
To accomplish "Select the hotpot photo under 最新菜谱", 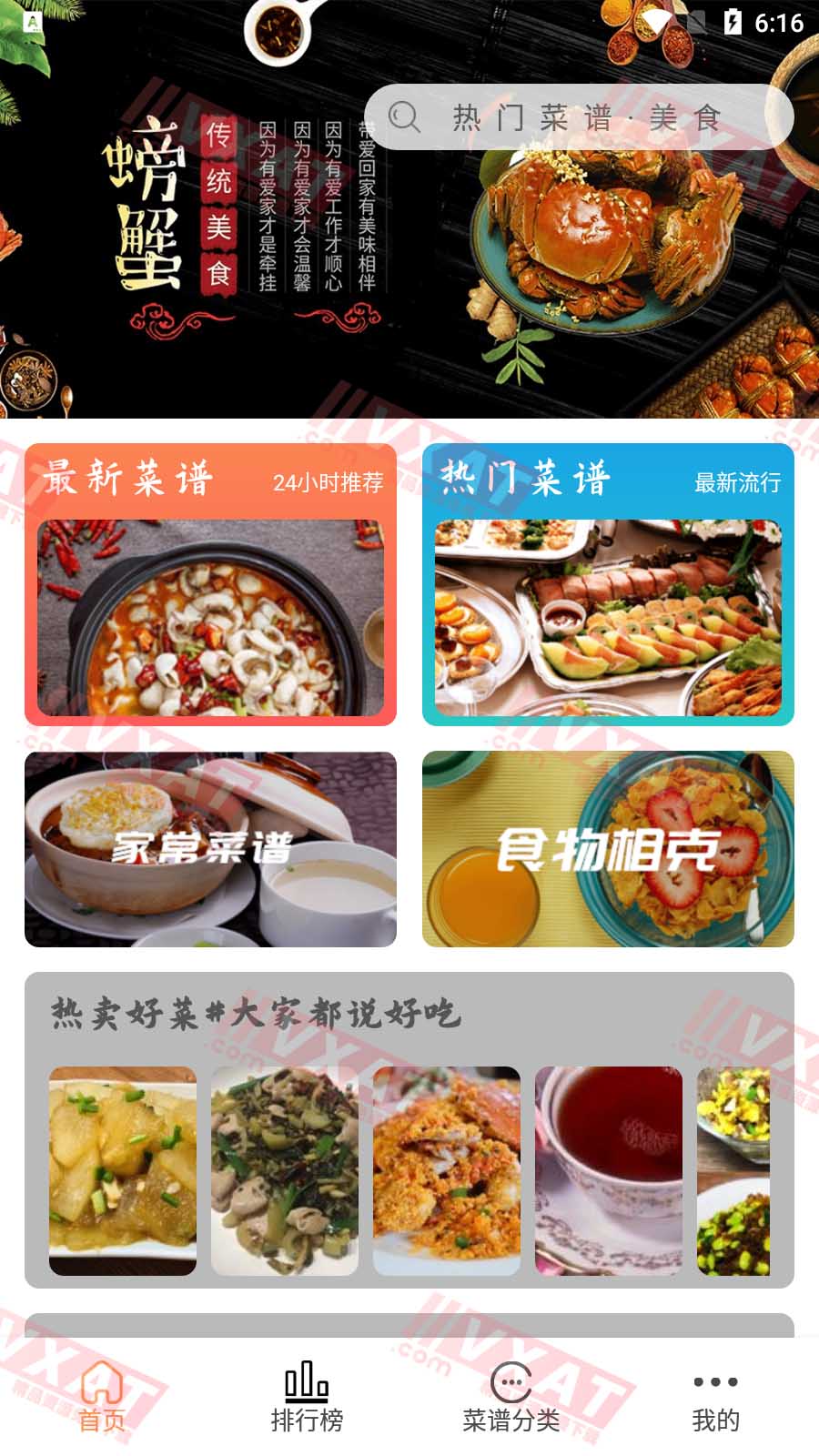I will click(211, 619).
